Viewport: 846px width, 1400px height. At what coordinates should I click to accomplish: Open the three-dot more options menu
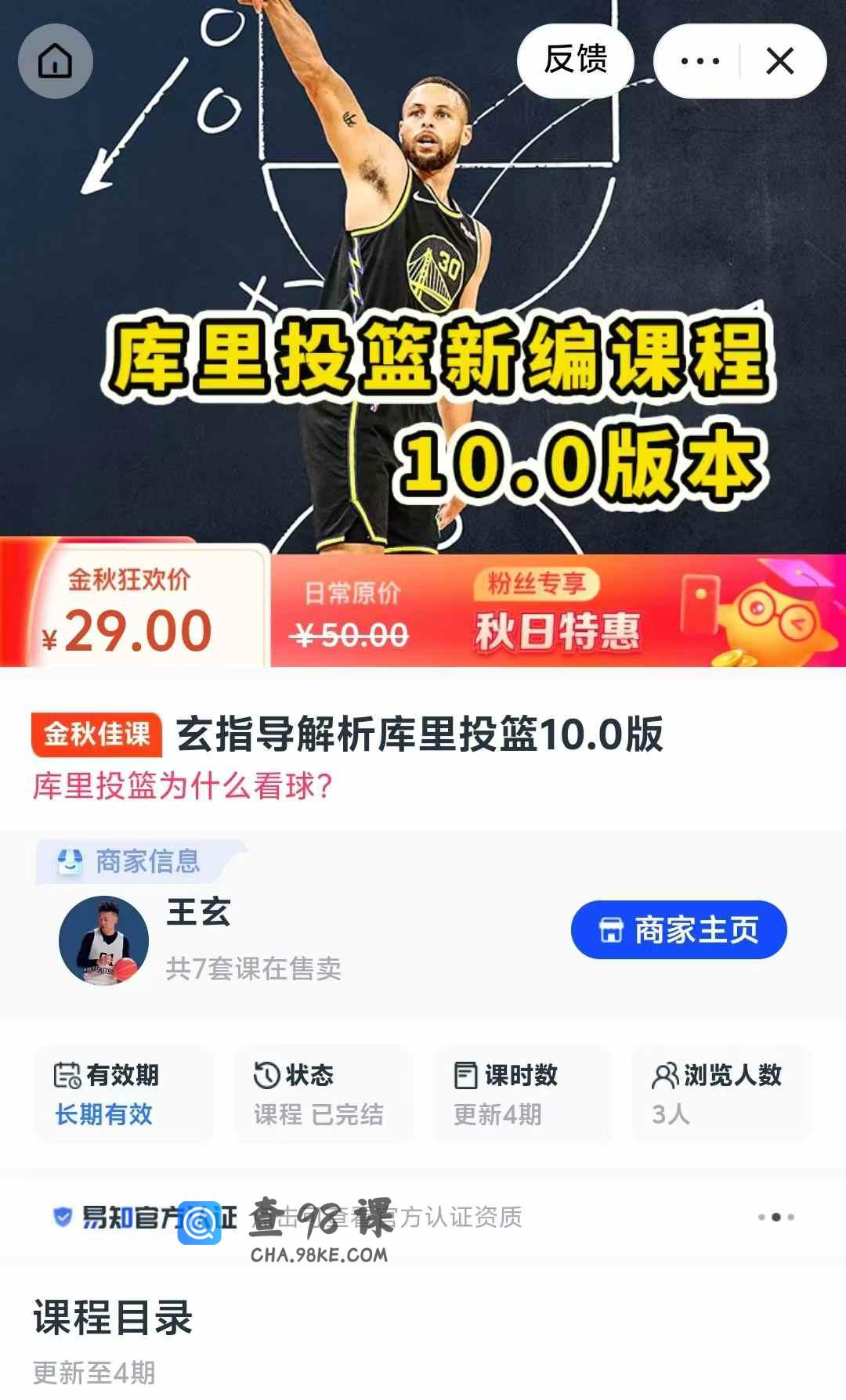point(700,61)
